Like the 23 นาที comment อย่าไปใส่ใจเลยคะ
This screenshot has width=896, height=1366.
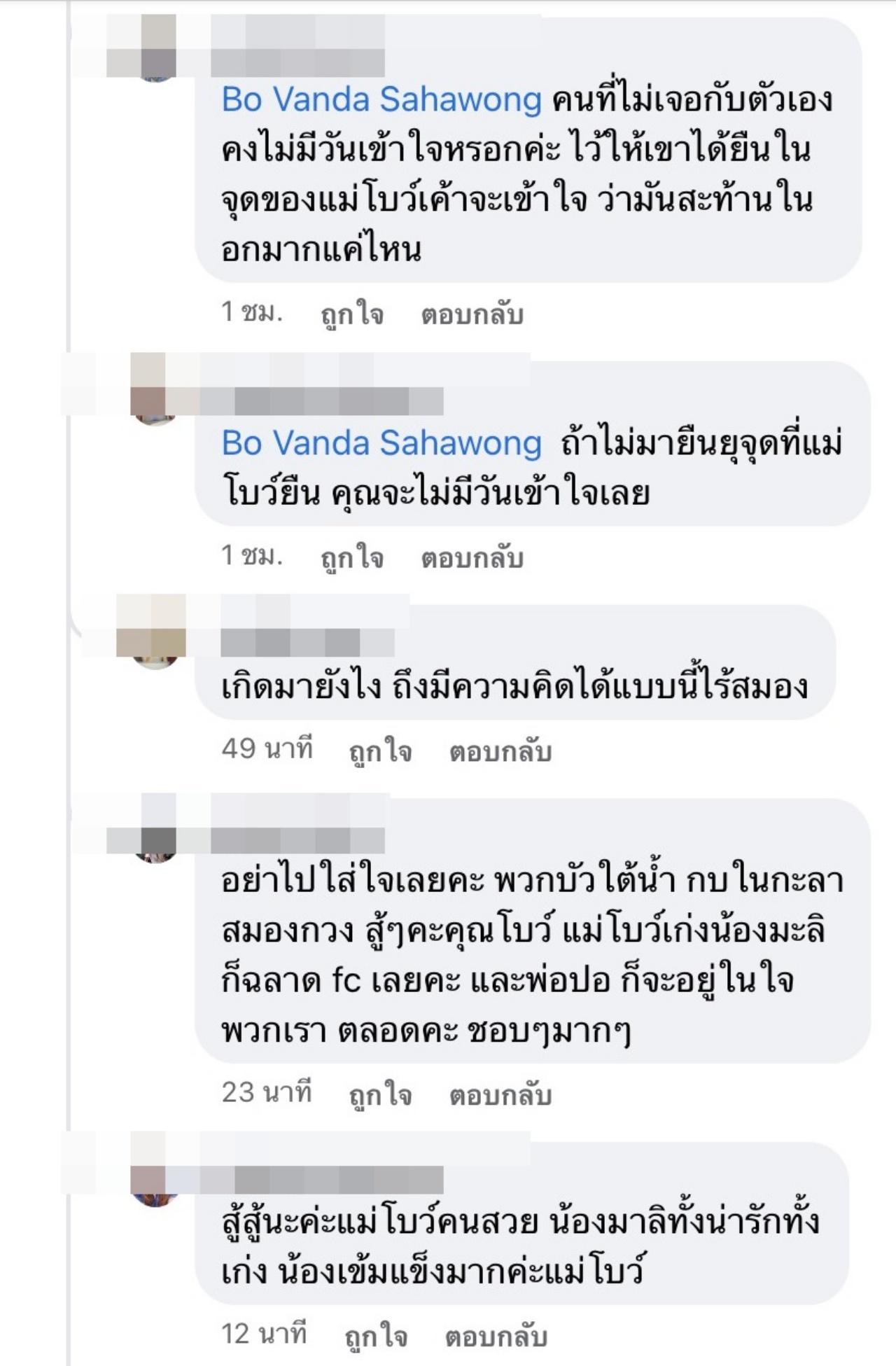pyautogui.click(x=380, y=1095)
